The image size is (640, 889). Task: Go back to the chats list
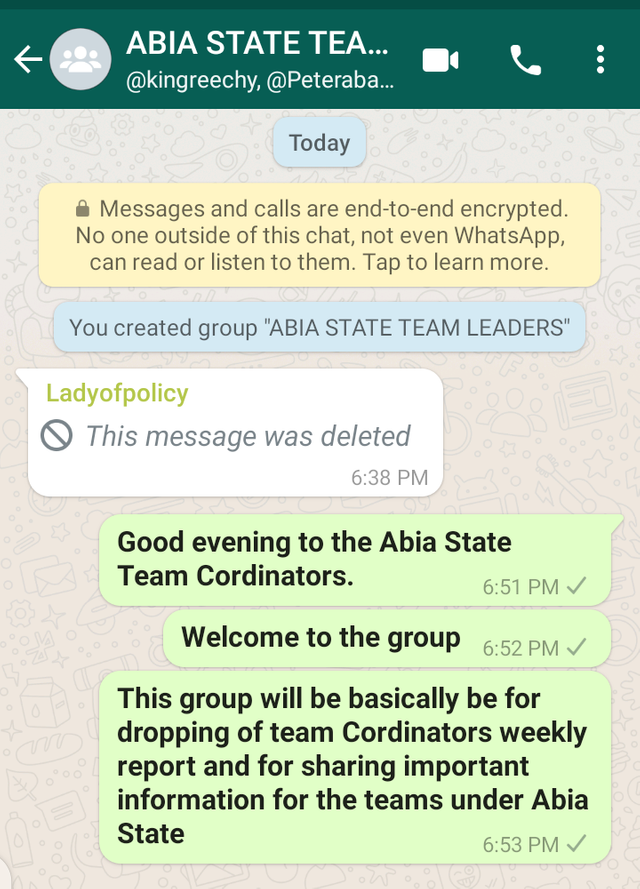(x=27, y=60)
